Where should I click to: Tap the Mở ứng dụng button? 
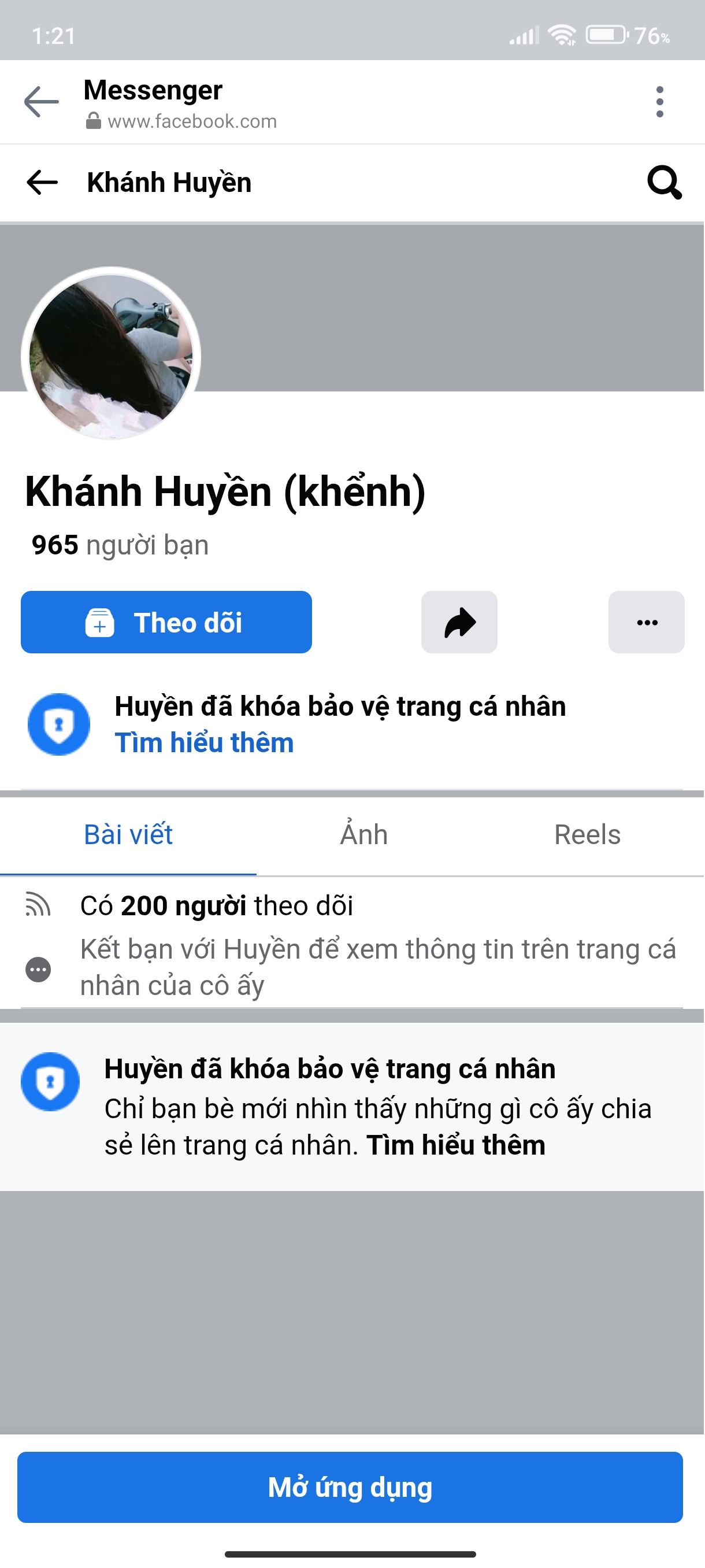[351, 1488]
